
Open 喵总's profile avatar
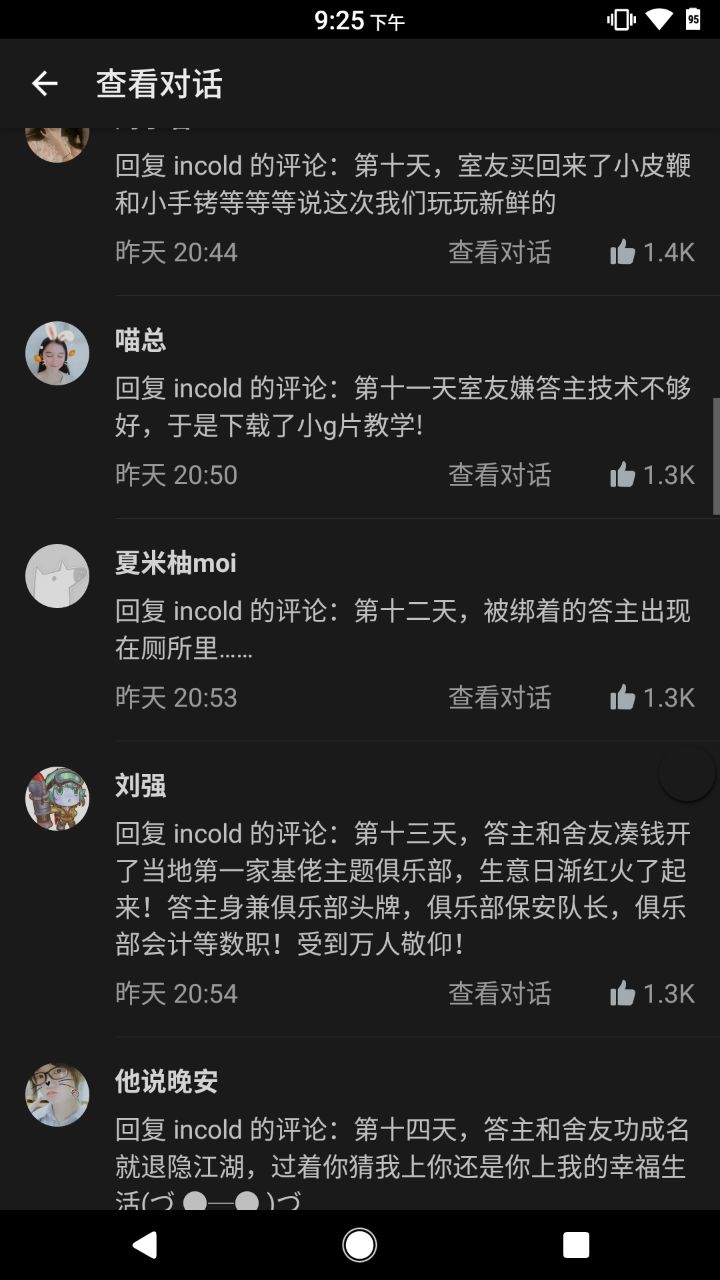point(57,354)
